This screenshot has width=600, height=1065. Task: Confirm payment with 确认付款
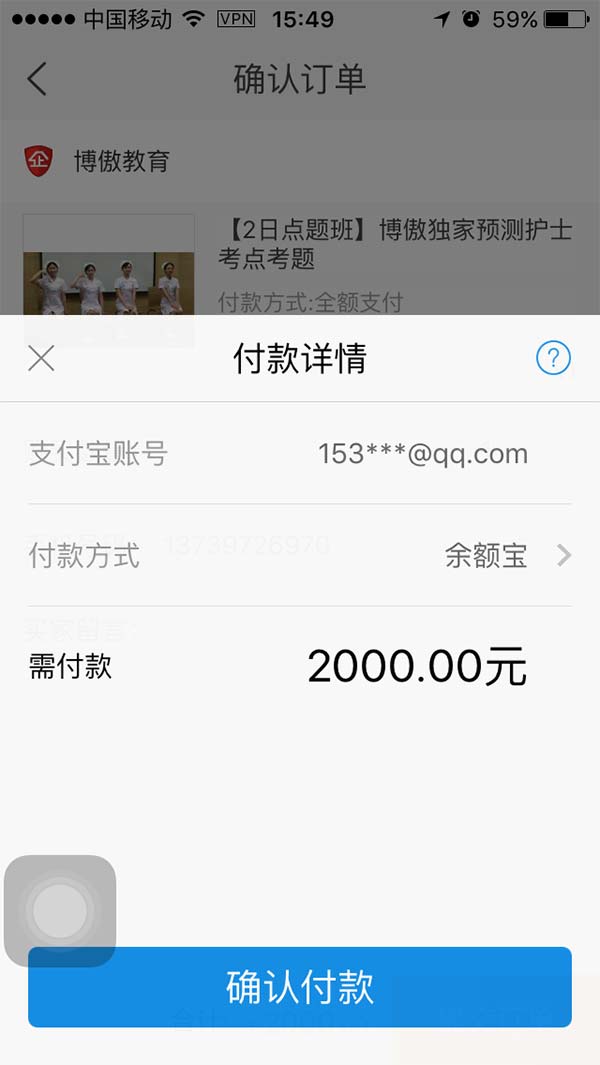(x=300, y=987)
